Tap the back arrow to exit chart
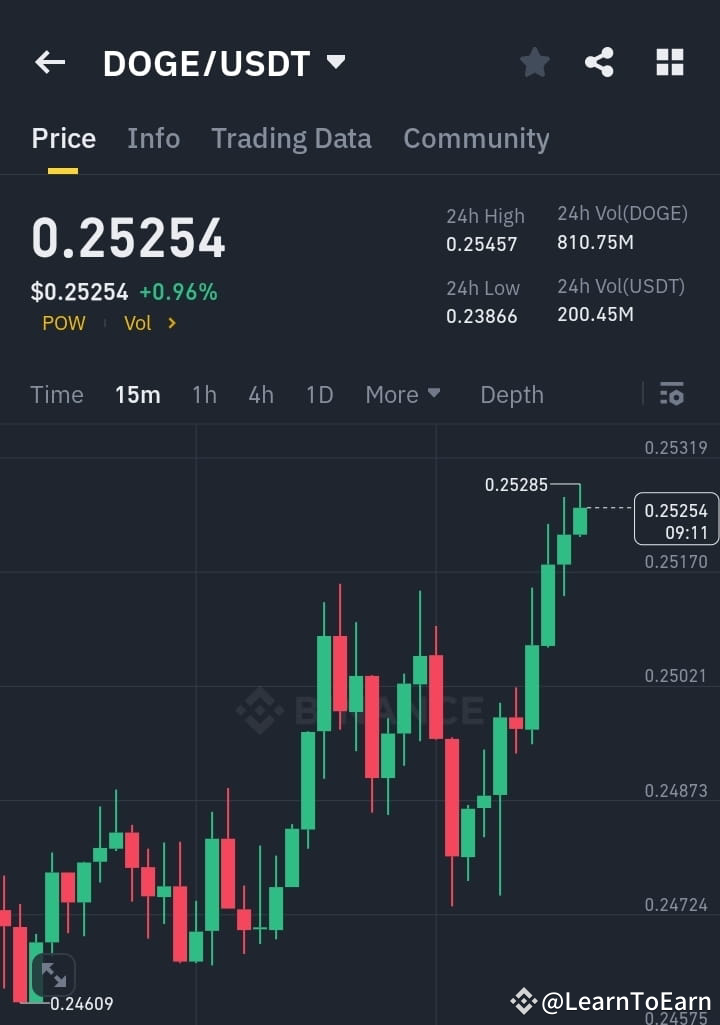The height and width of the screenshot is (1025, 720). 49,62
